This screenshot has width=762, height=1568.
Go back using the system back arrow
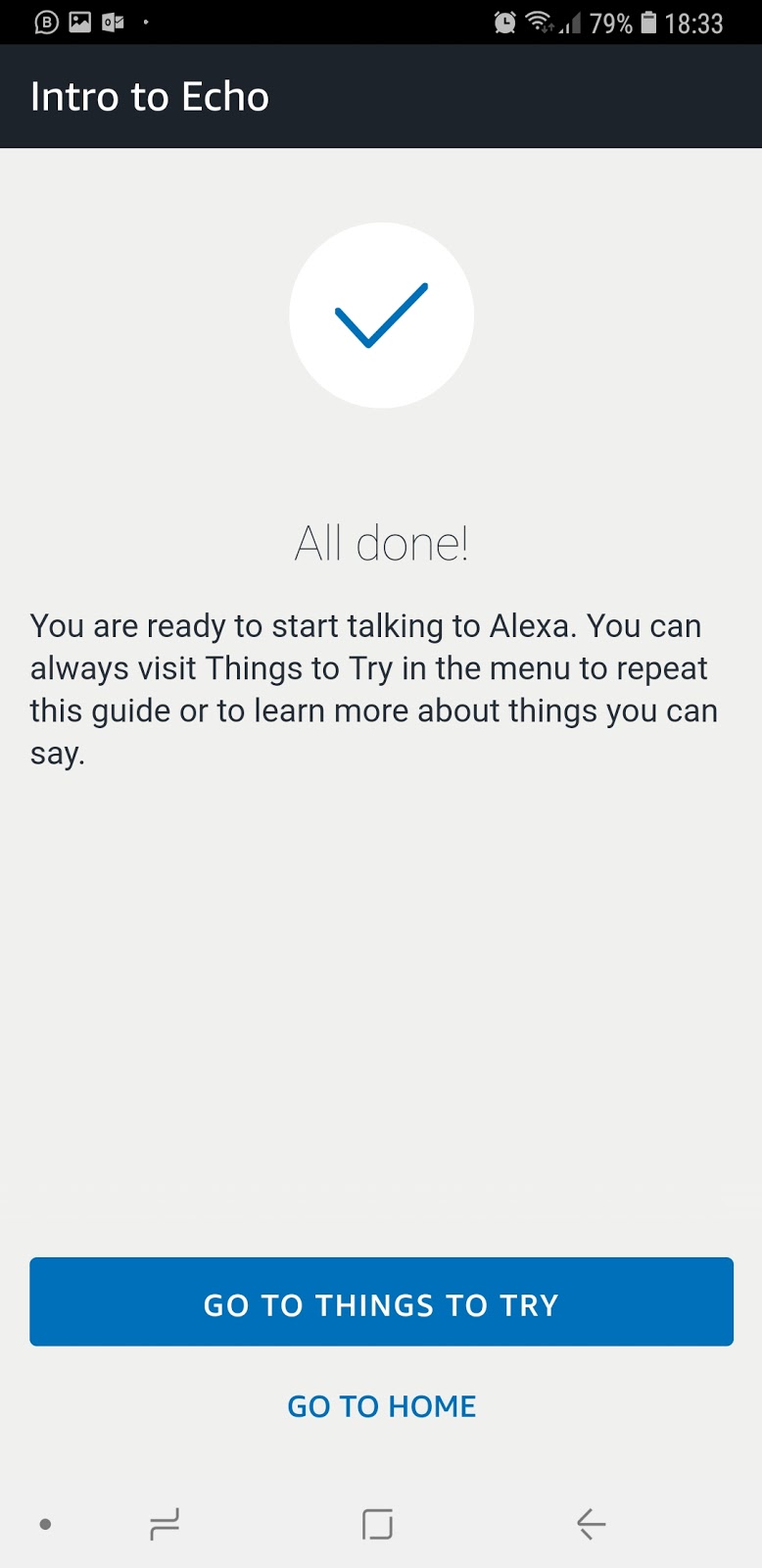(x=591, y=1524)
